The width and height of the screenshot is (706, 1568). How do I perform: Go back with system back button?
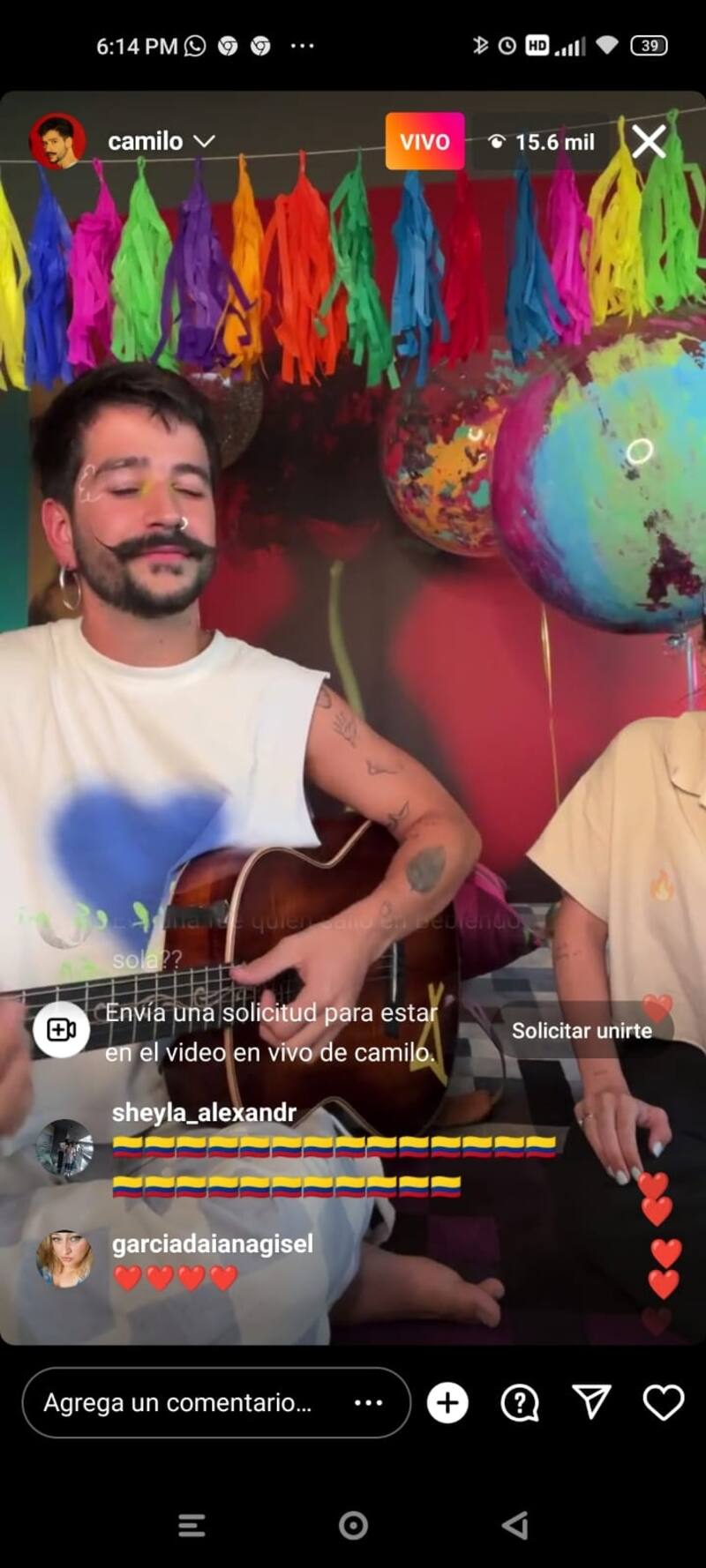(x=514, y=1525)
